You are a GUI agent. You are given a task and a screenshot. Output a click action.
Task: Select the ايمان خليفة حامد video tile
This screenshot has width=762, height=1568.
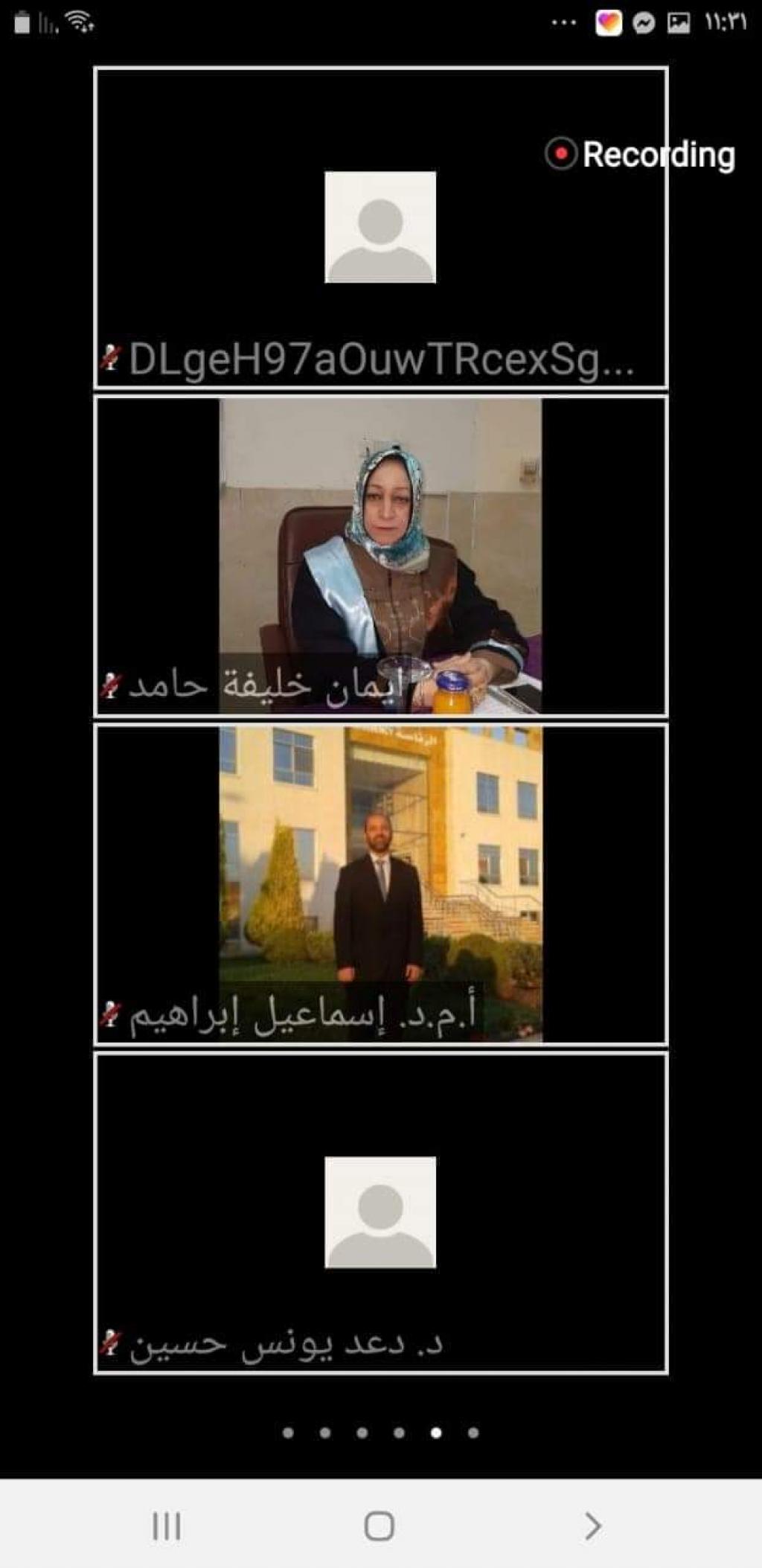pyautogui.click(x=380, y=556)
